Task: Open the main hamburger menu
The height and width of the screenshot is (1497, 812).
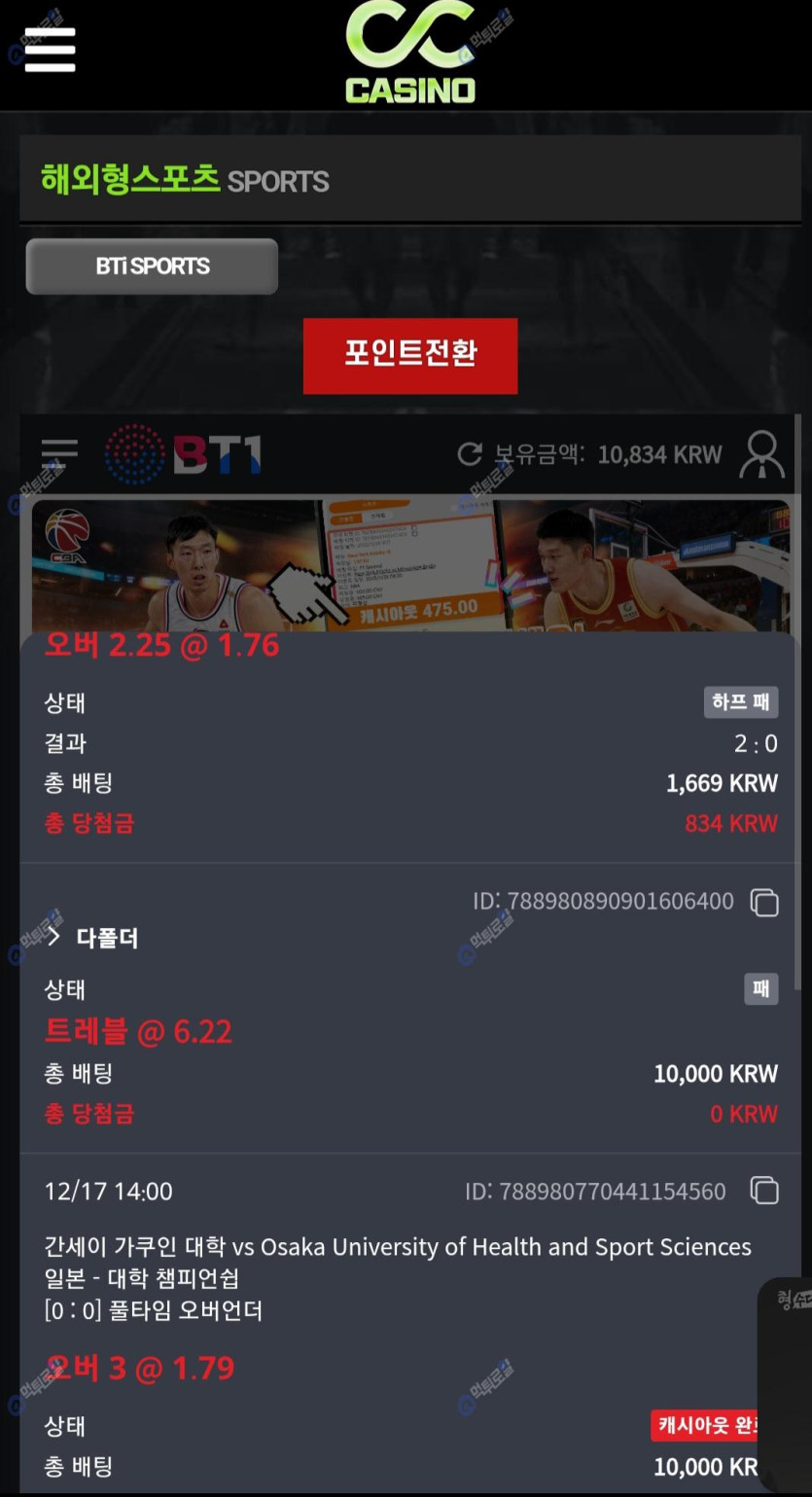Action: (50, 49)
